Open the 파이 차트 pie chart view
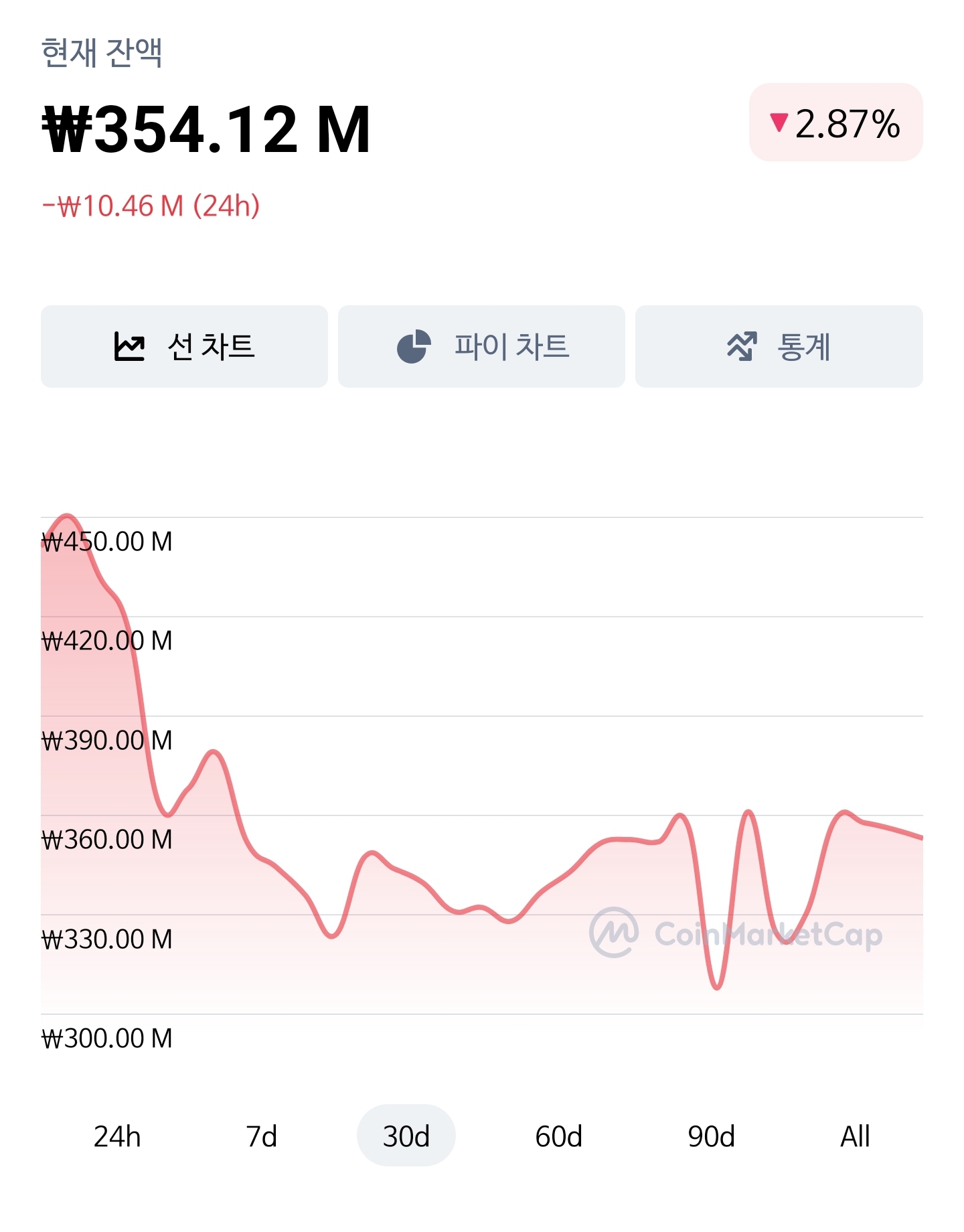The width and height of the screenshot is (964, 1232). click(x=481, y=346)
